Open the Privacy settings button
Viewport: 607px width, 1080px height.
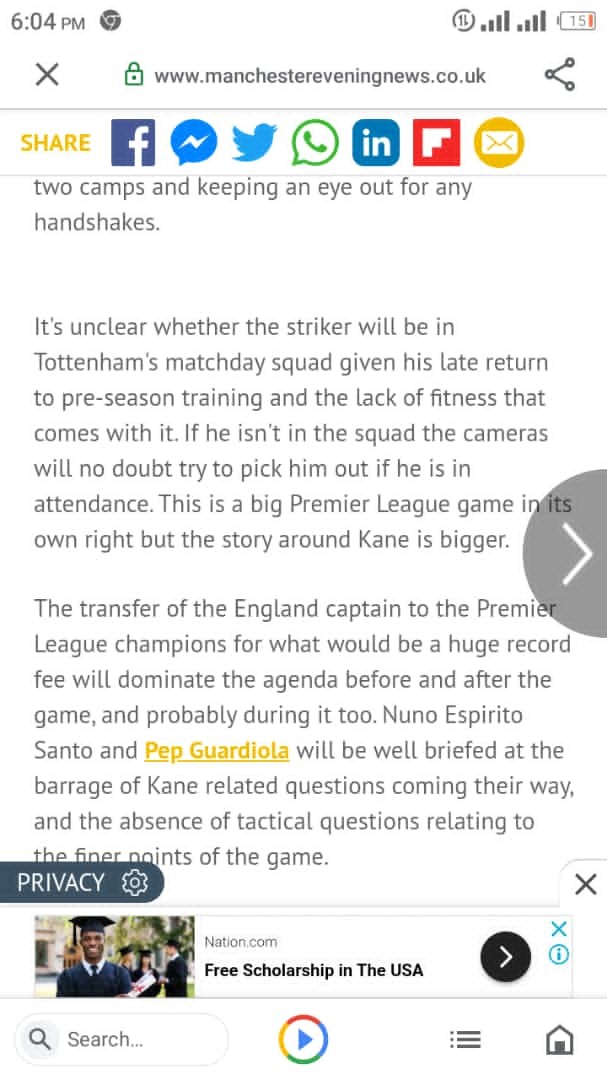click(x=80, y=882)
